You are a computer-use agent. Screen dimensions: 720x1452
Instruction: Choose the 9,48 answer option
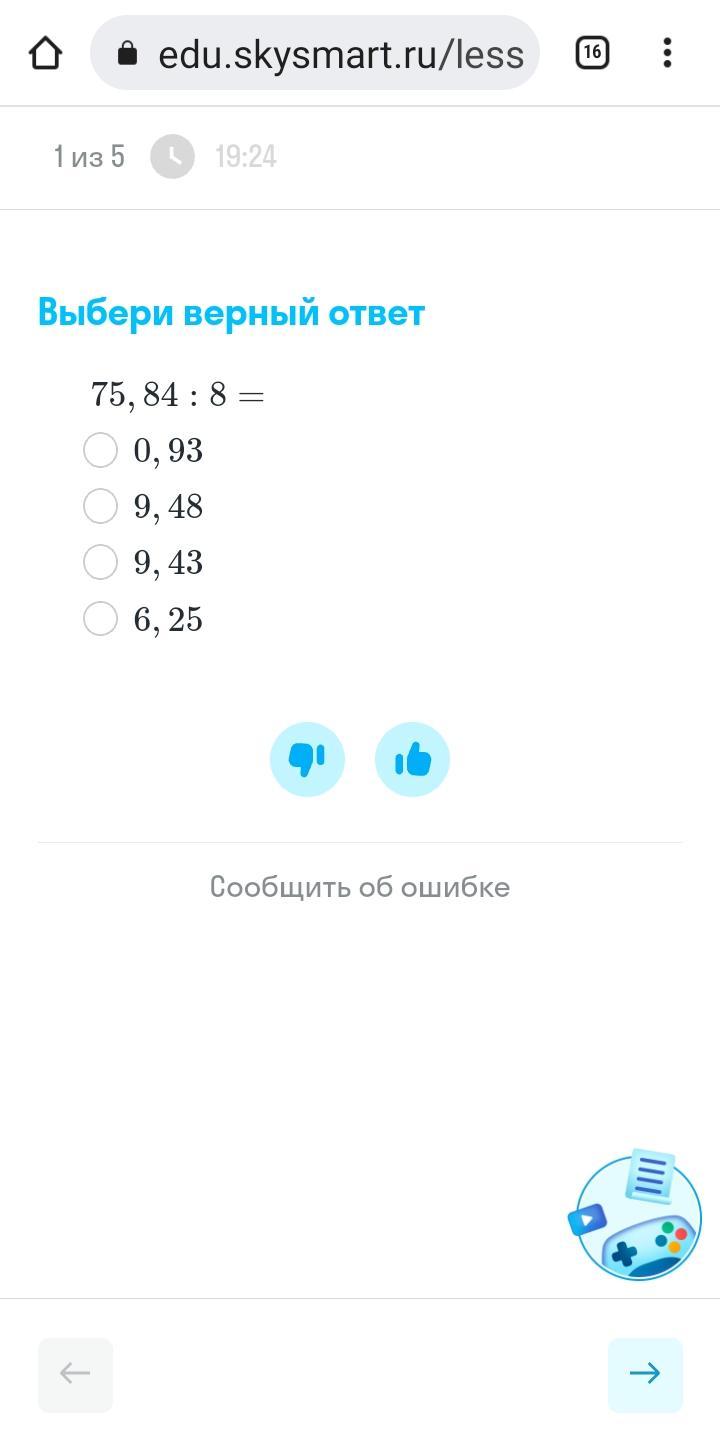(100, 506)
